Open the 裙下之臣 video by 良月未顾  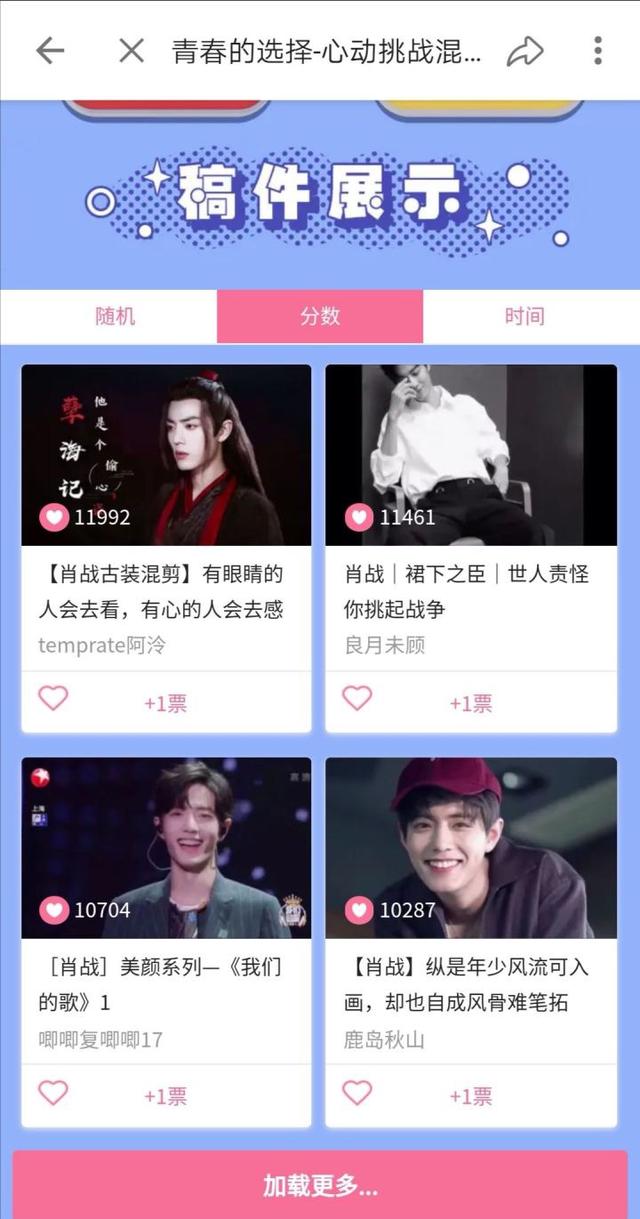tap(470, 455)
